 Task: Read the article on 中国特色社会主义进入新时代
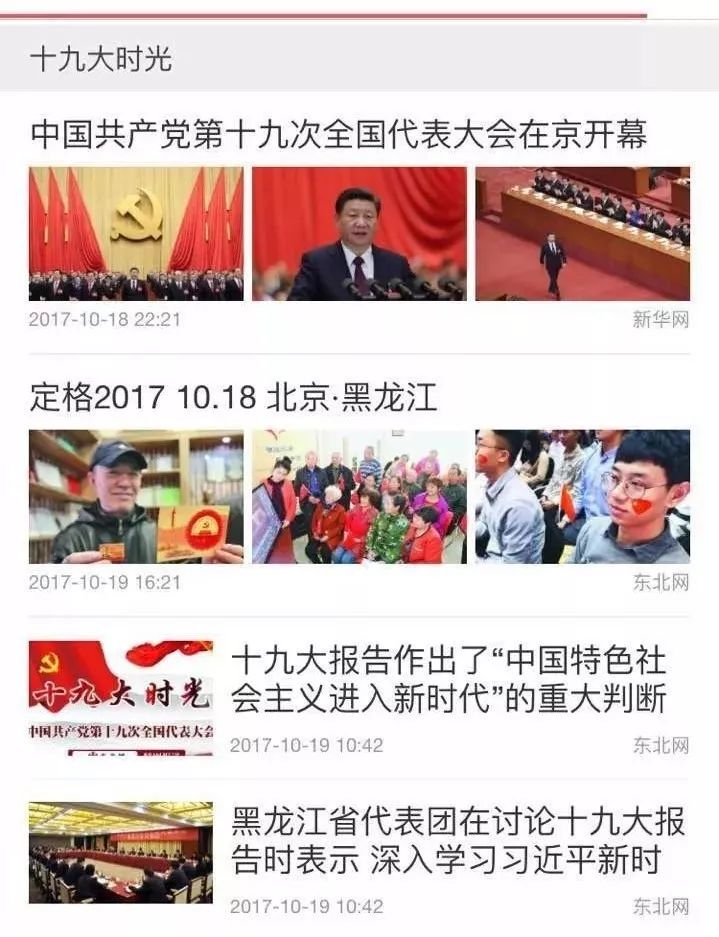448,680
